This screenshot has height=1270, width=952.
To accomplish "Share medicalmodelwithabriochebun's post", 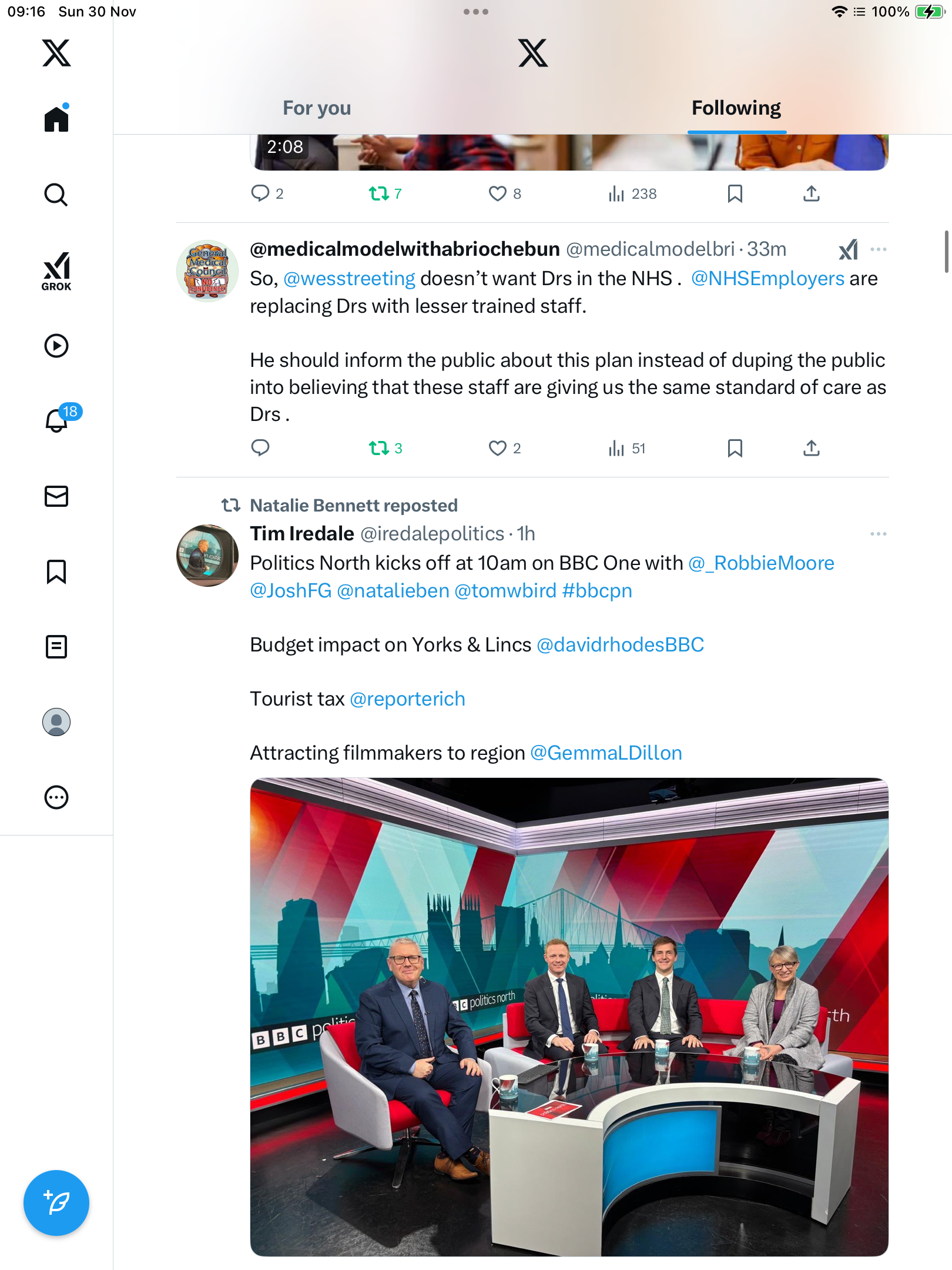I will point(812,448).
